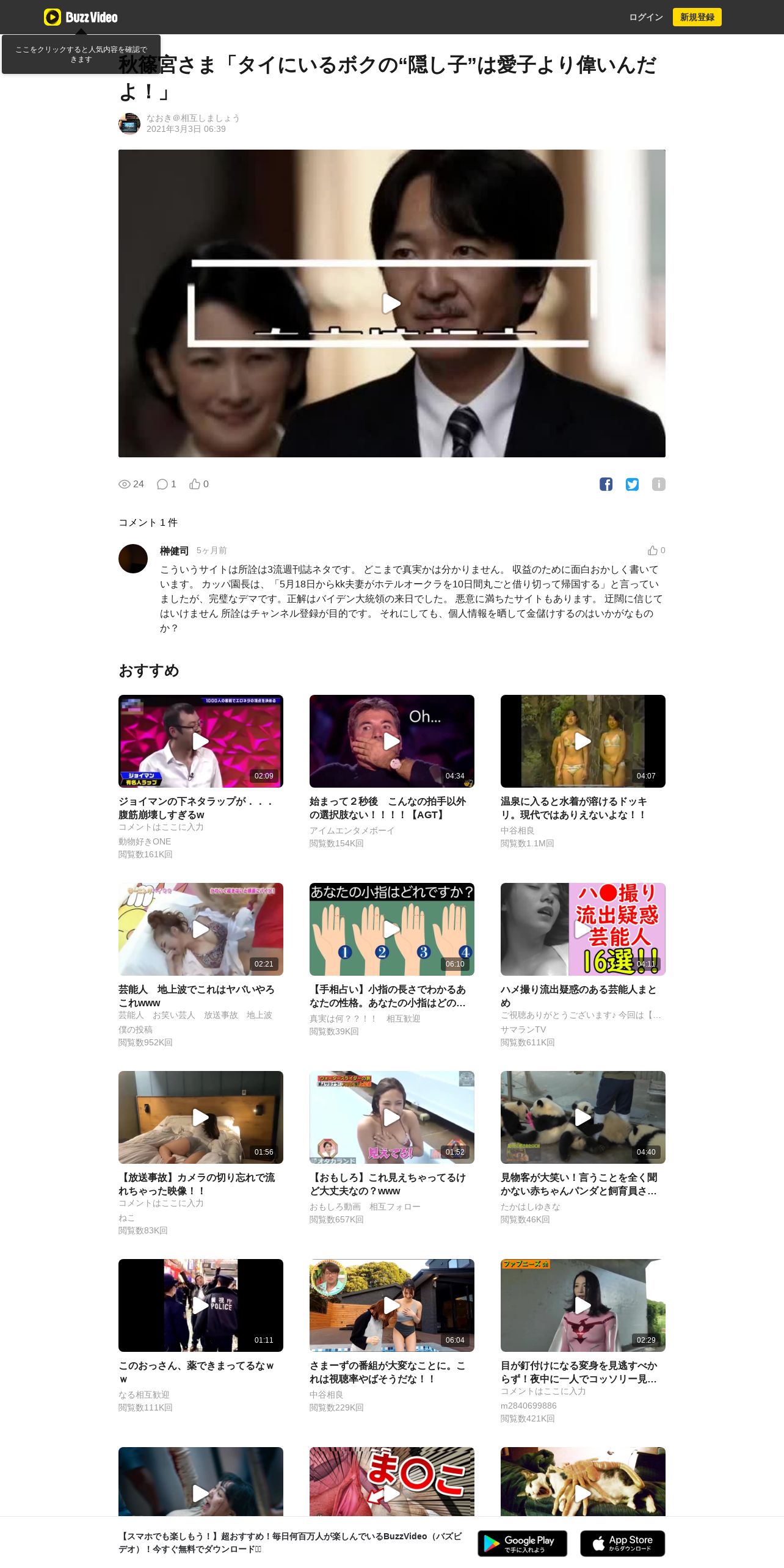
Task: Download from the App Store
Action: click(622, 1544)
